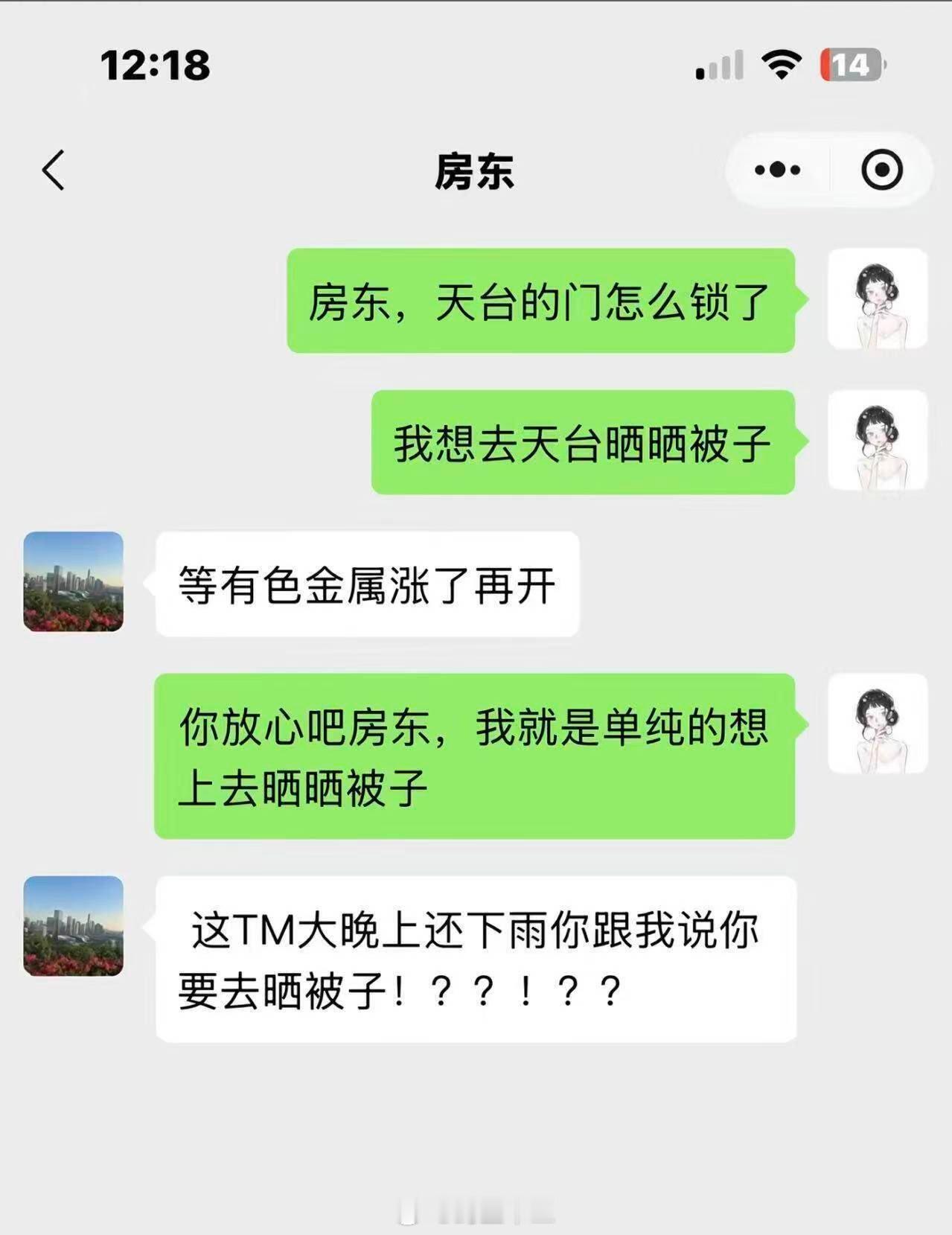Tap the landlord's first avatar image
The width and height of the screenshot is (952, 1235).
[72, 583]
